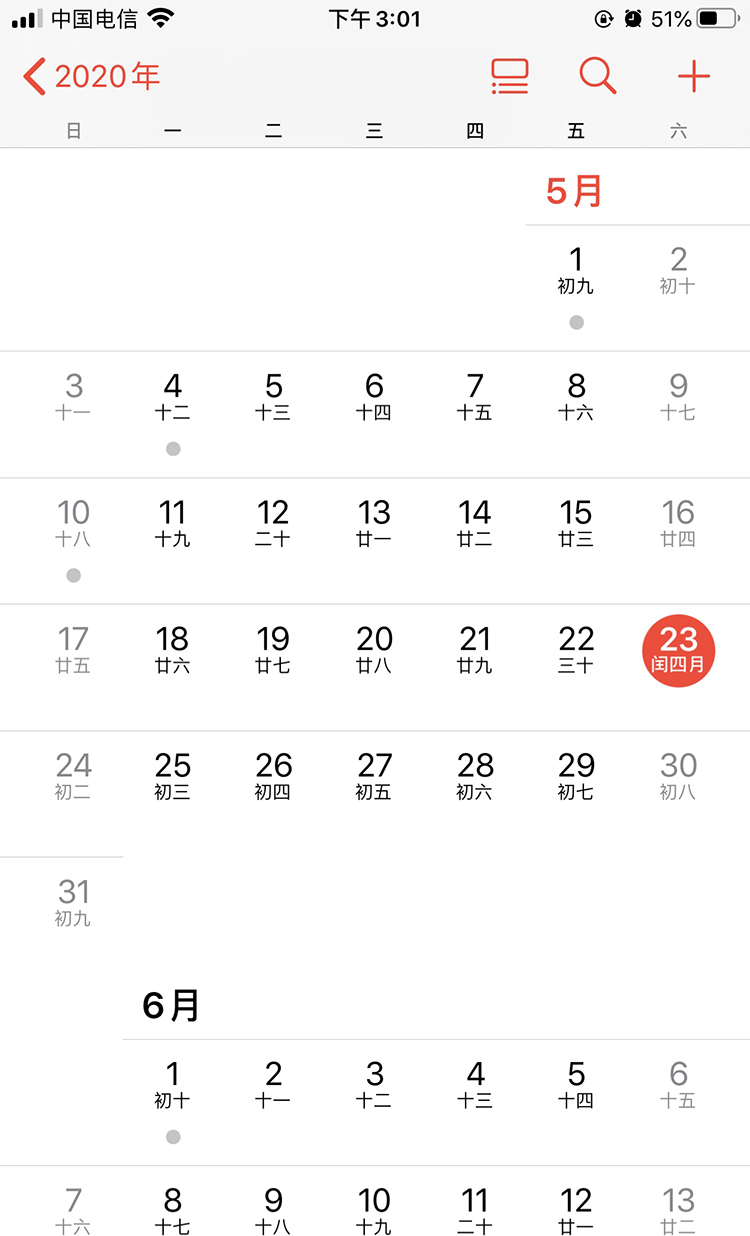The height and width of the screenshot is (1236, 750).
Task: Select May 2 in the calendar
Action: point(678,271)
